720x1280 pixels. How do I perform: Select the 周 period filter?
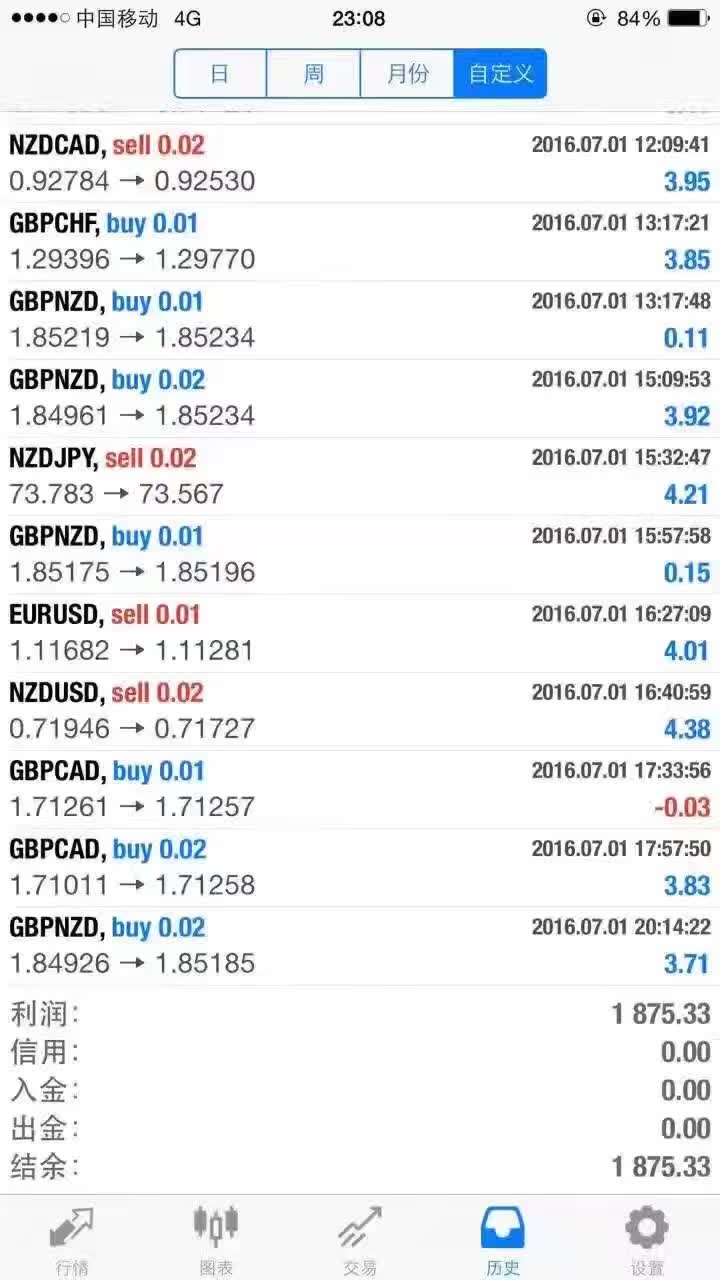point(313,74)
